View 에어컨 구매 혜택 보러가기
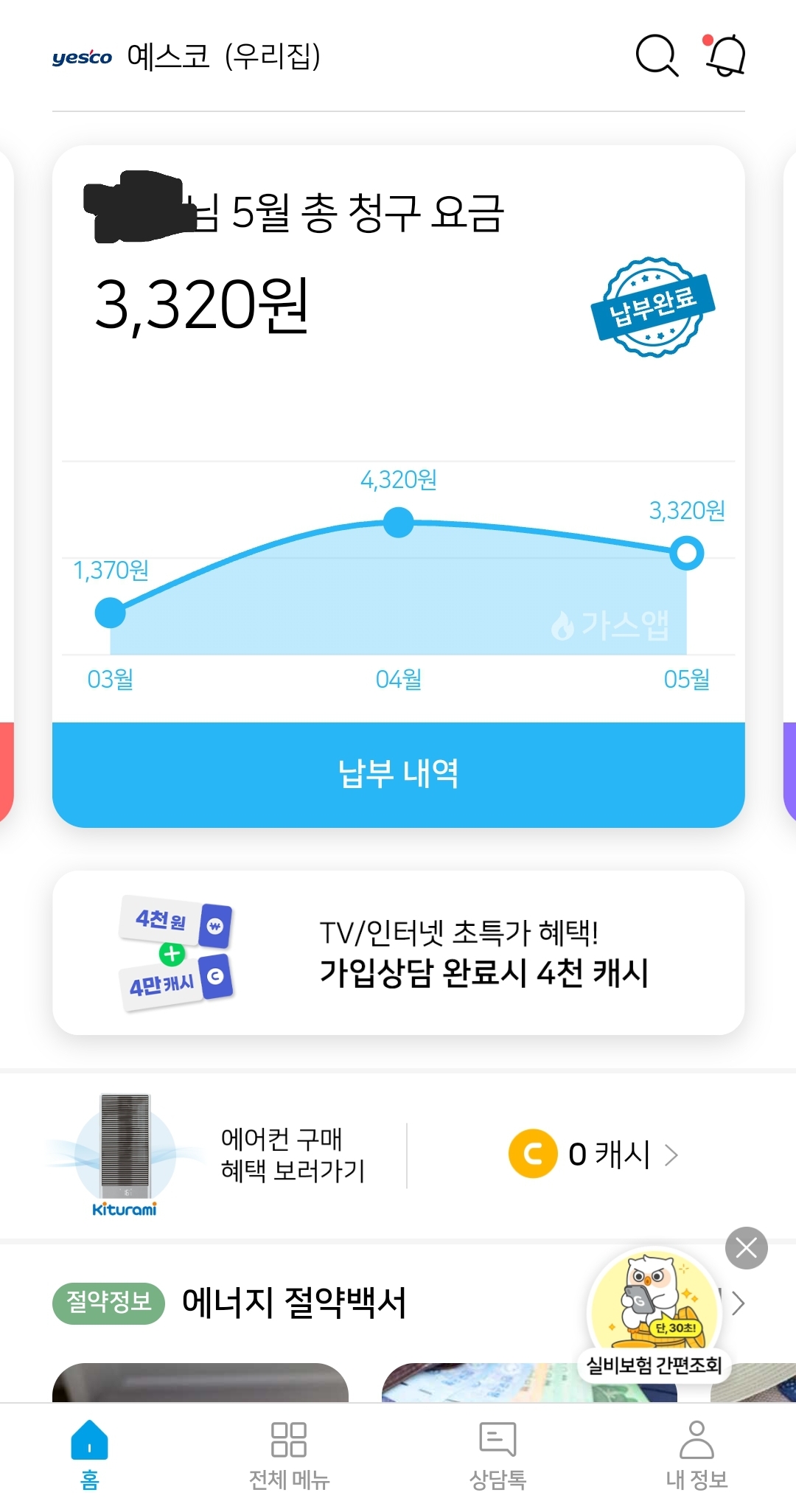The width and height of the screenshot is (796, 1512). coord(292,1154)
